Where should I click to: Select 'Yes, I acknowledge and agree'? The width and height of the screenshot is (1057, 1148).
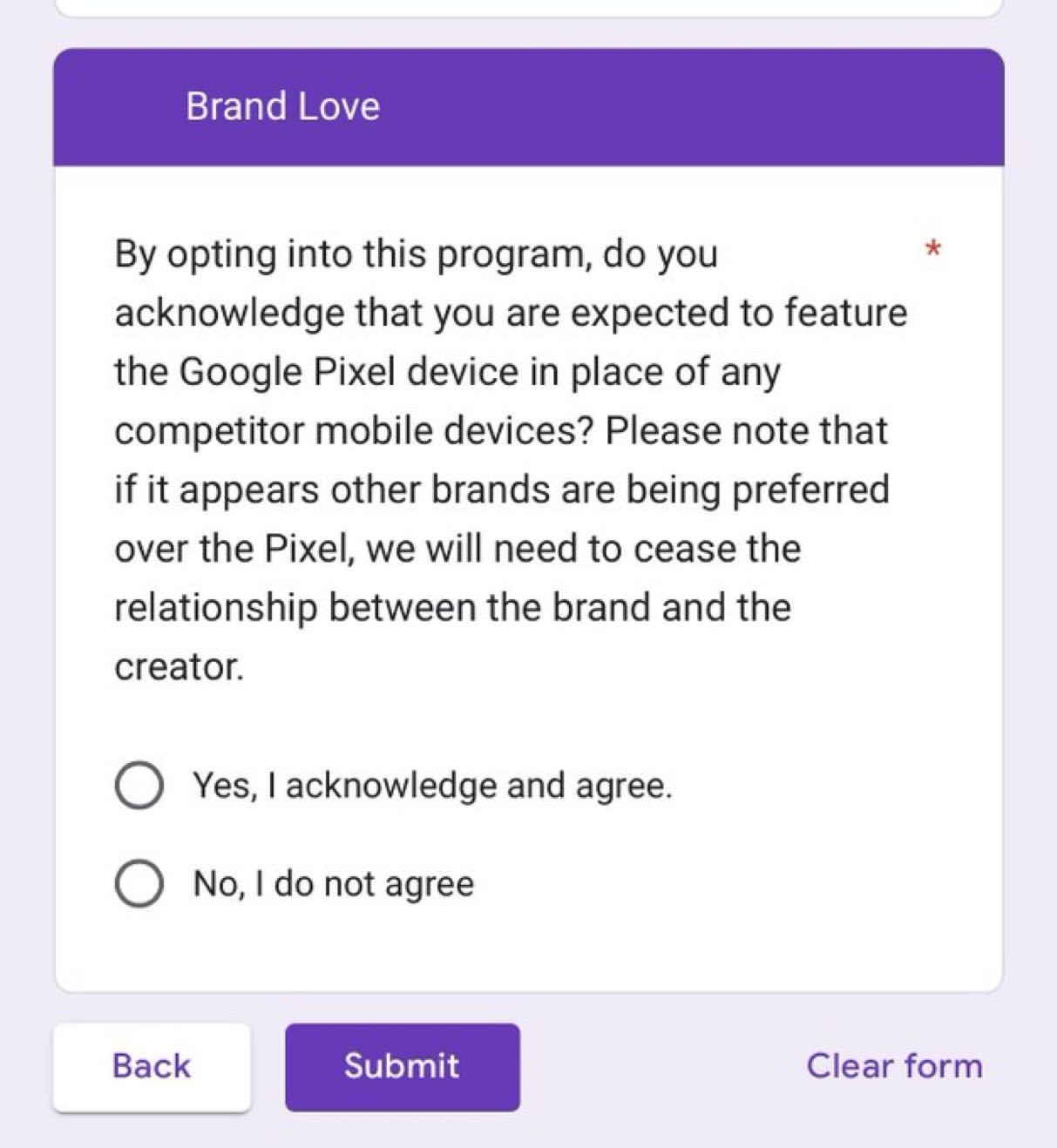pos(139,786)
